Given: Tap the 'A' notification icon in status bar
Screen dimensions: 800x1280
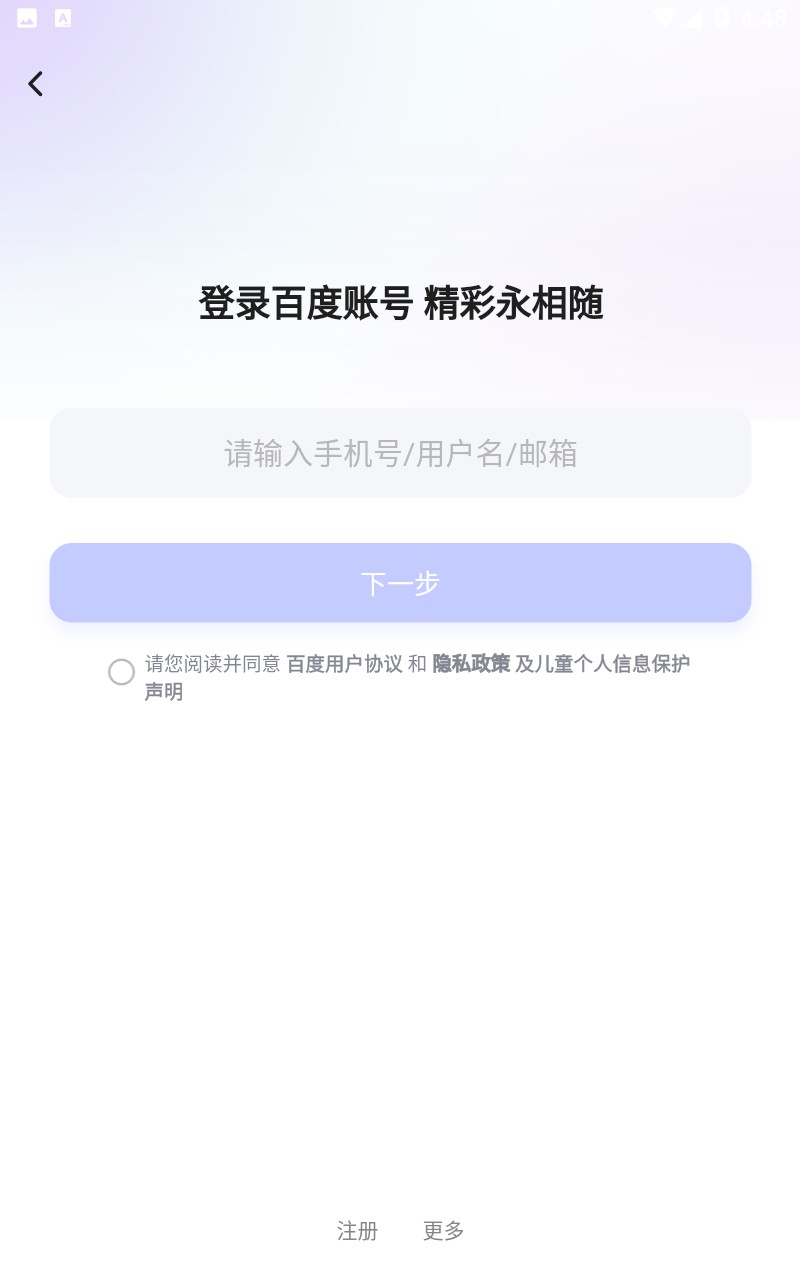Looking at the screenshot, I should tap(62, 18).
